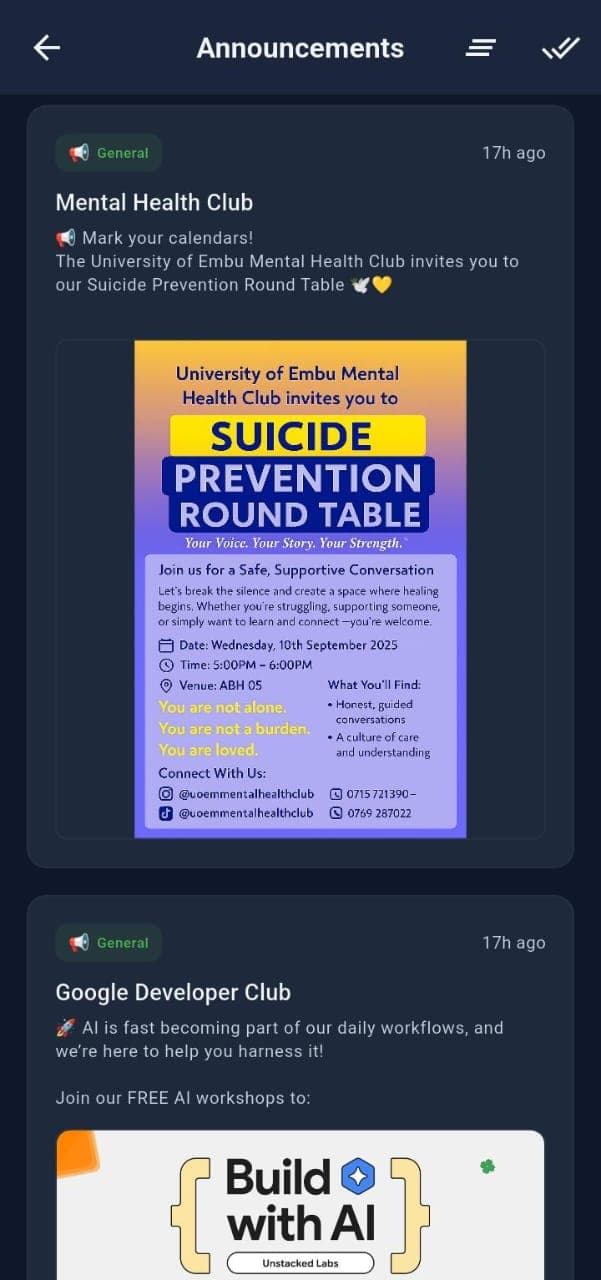Screen dimensions: 601x1280
Task: Open the filter announcements icon
Action: (481, 48)
